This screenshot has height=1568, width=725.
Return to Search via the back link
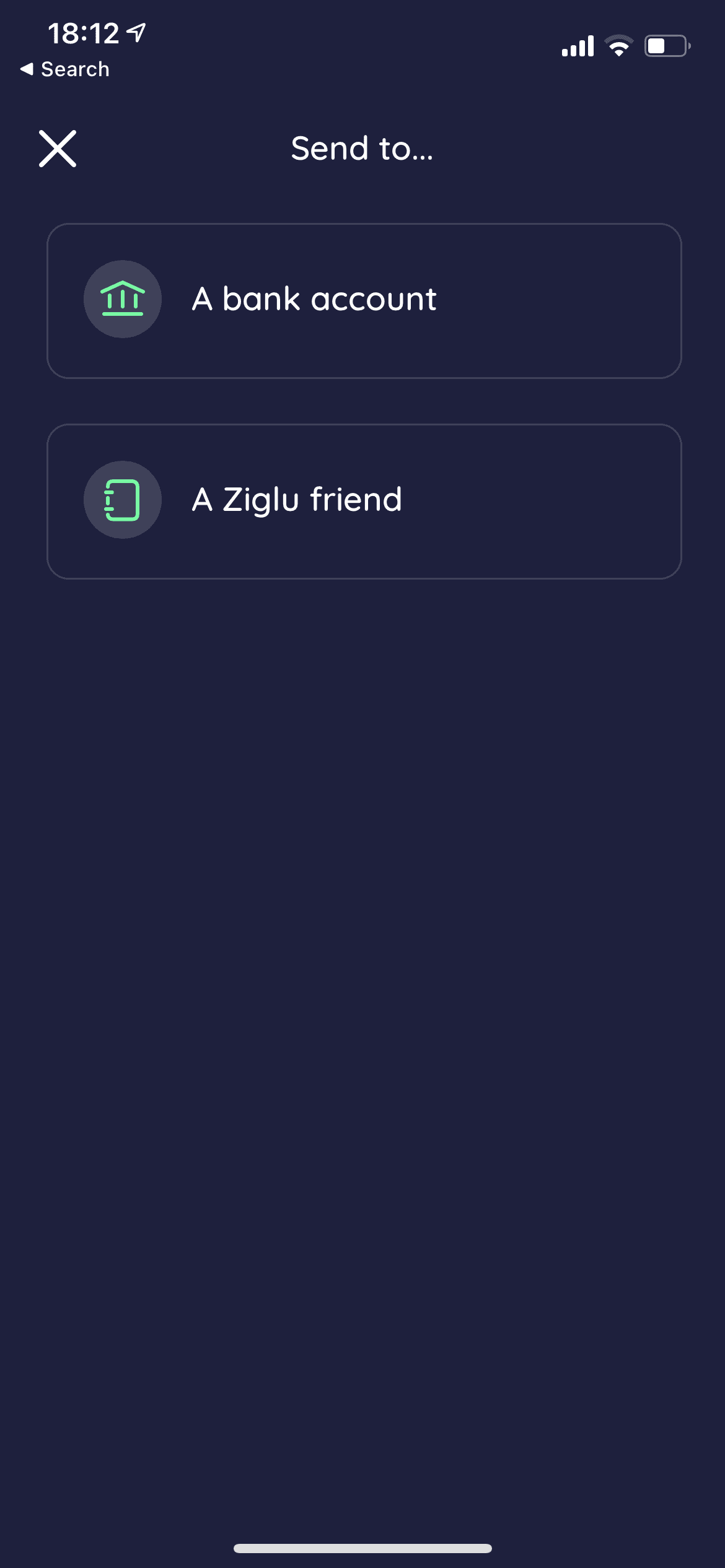click(66, 69)
